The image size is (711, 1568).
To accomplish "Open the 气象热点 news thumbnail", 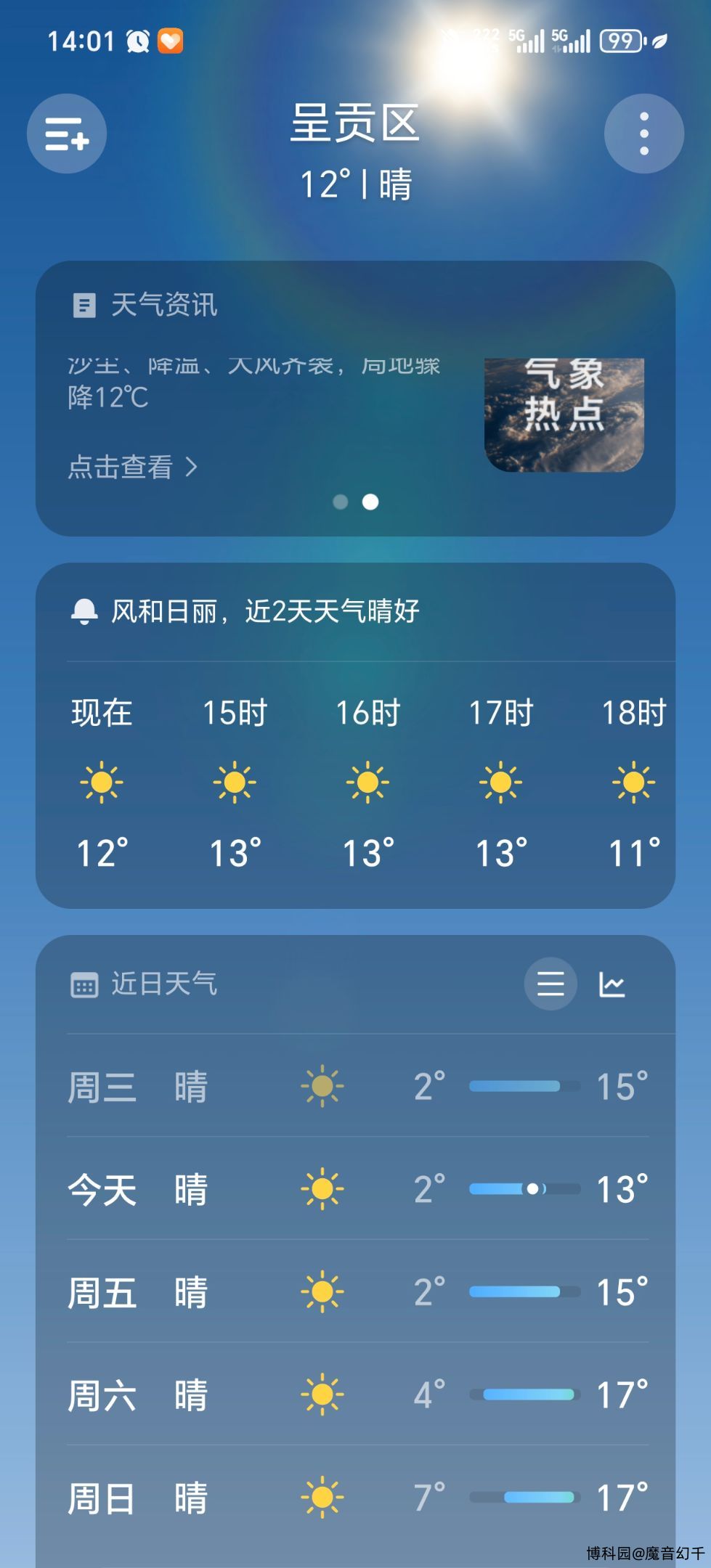I will [x=564, y=415].
